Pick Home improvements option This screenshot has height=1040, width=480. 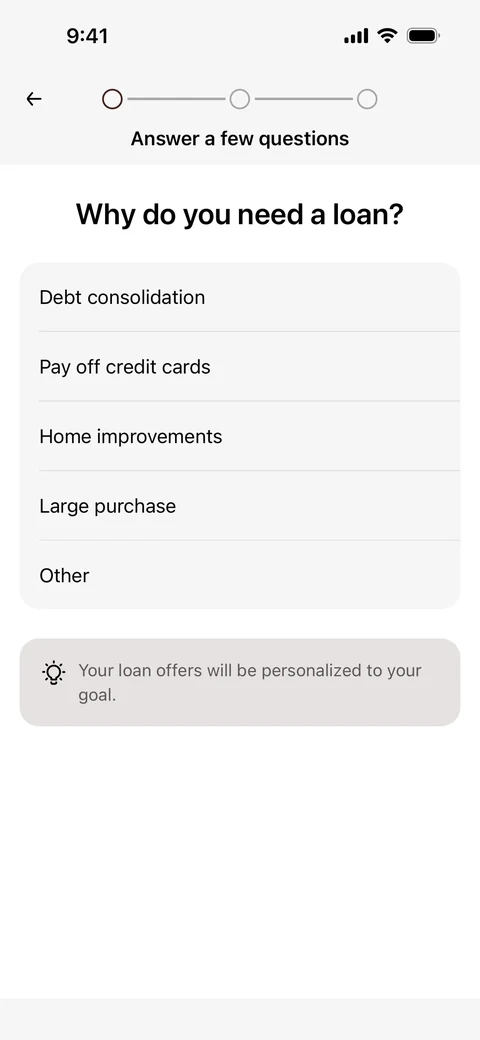(240, 436)
